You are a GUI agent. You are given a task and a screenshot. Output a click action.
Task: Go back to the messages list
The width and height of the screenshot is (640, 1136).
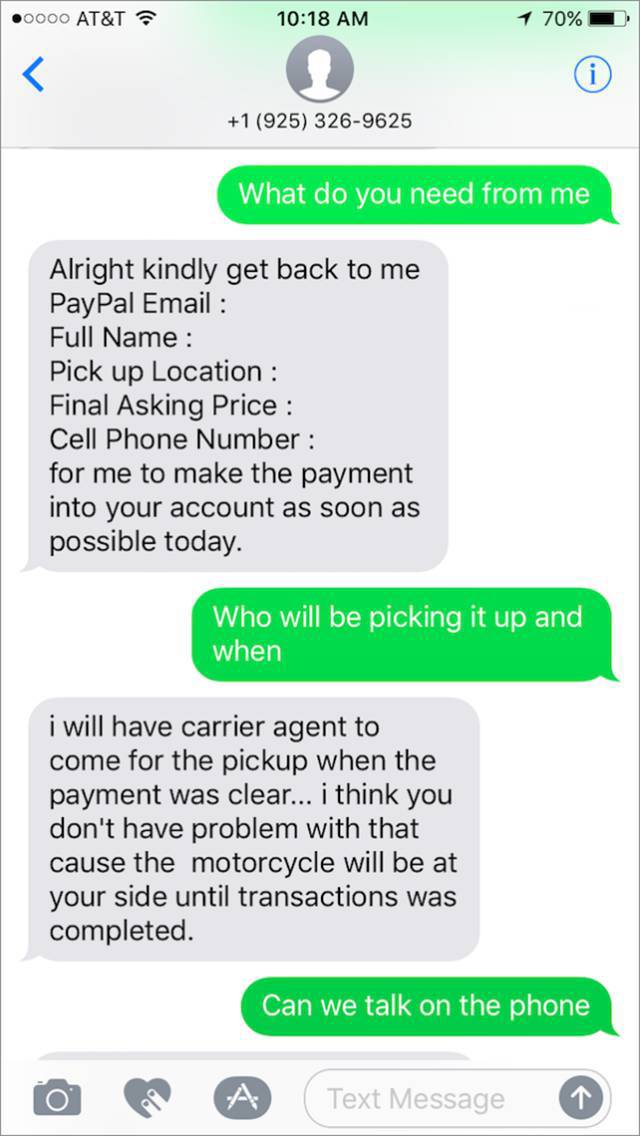click(x=33, y=74)
